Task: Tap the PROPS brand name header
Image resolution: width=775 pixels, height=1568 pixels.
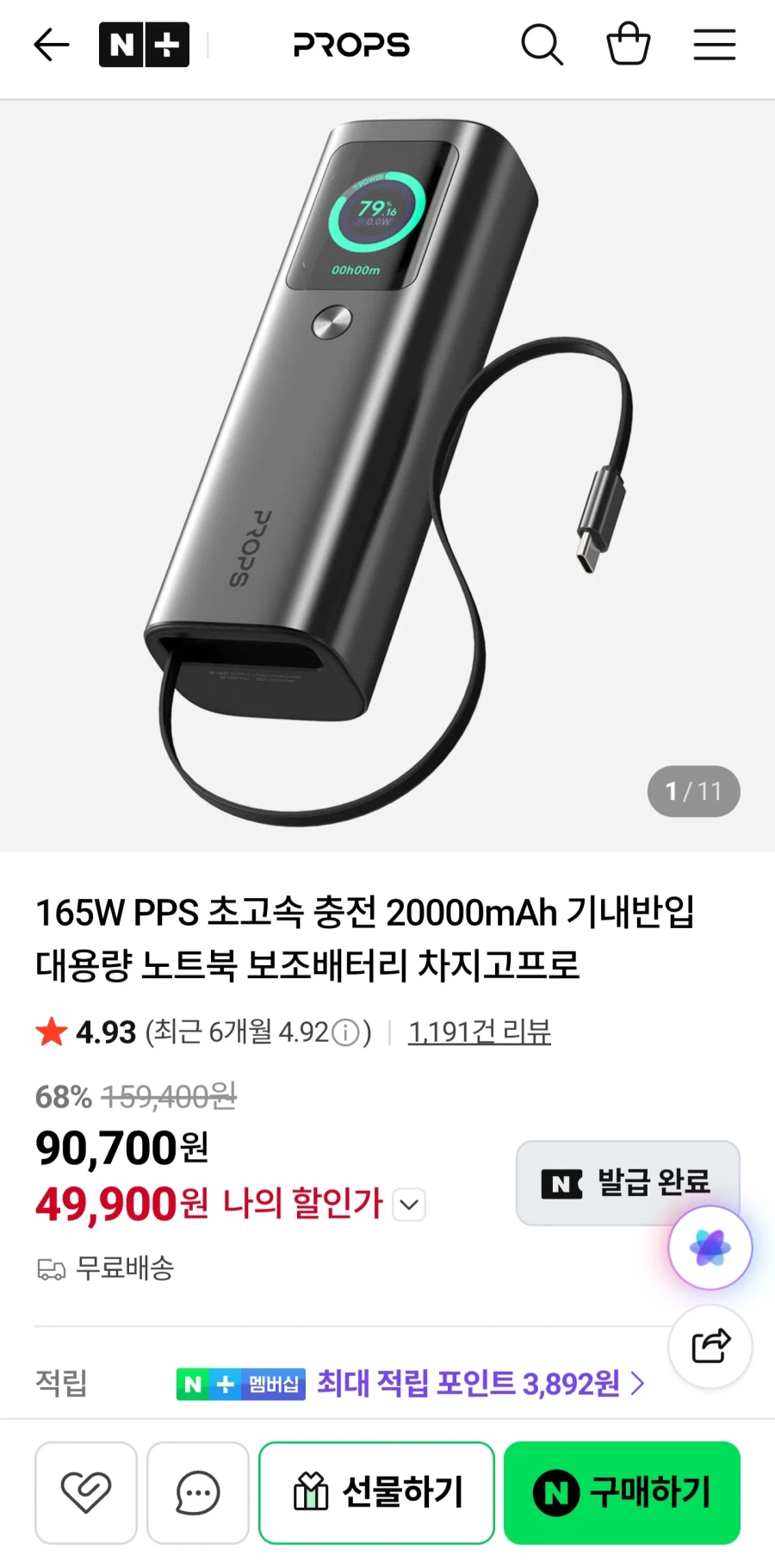Action: (x=350, y=45)
